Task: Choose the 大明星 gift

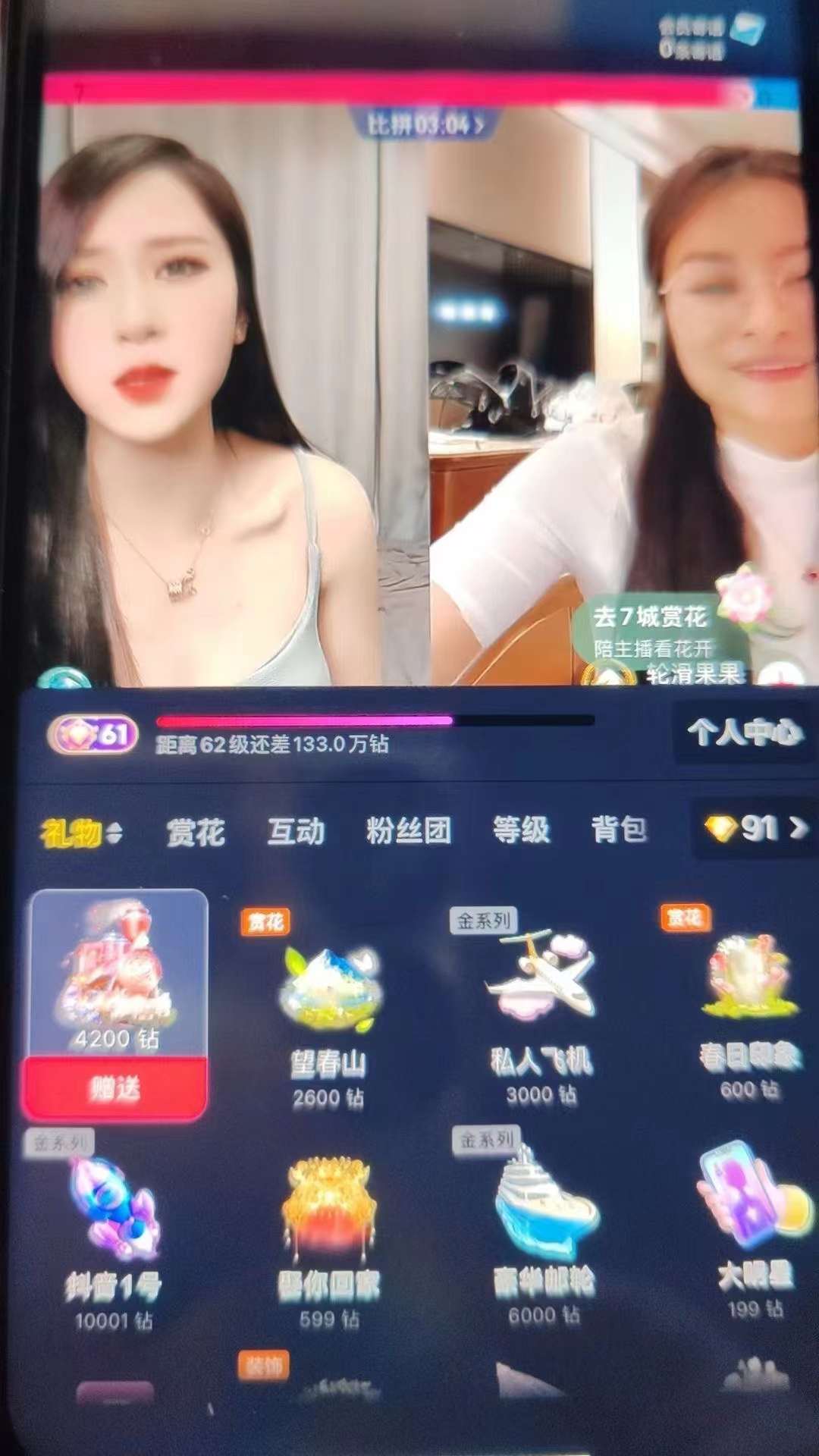Action: (755, 1228)
